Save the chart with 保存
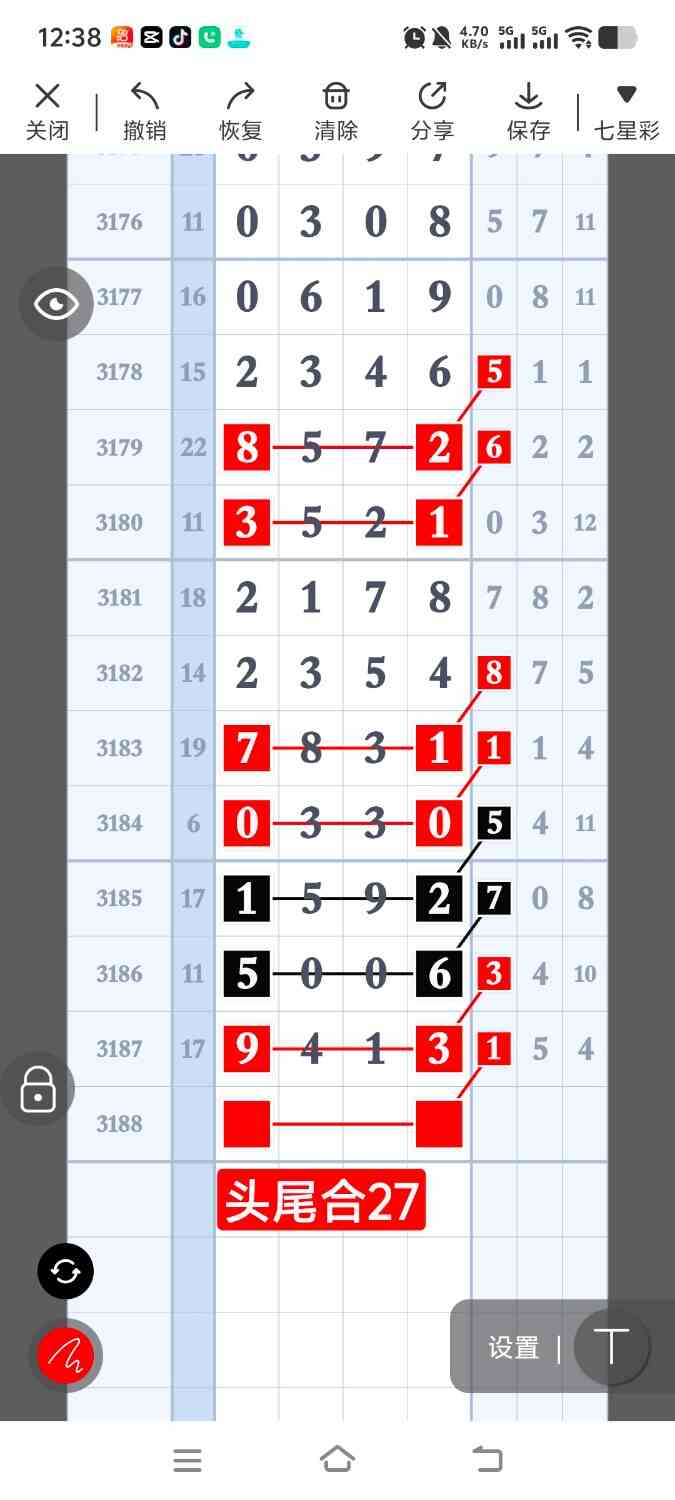The height and width of the screenshot is (1500, 675). click(x=528, y=112)
